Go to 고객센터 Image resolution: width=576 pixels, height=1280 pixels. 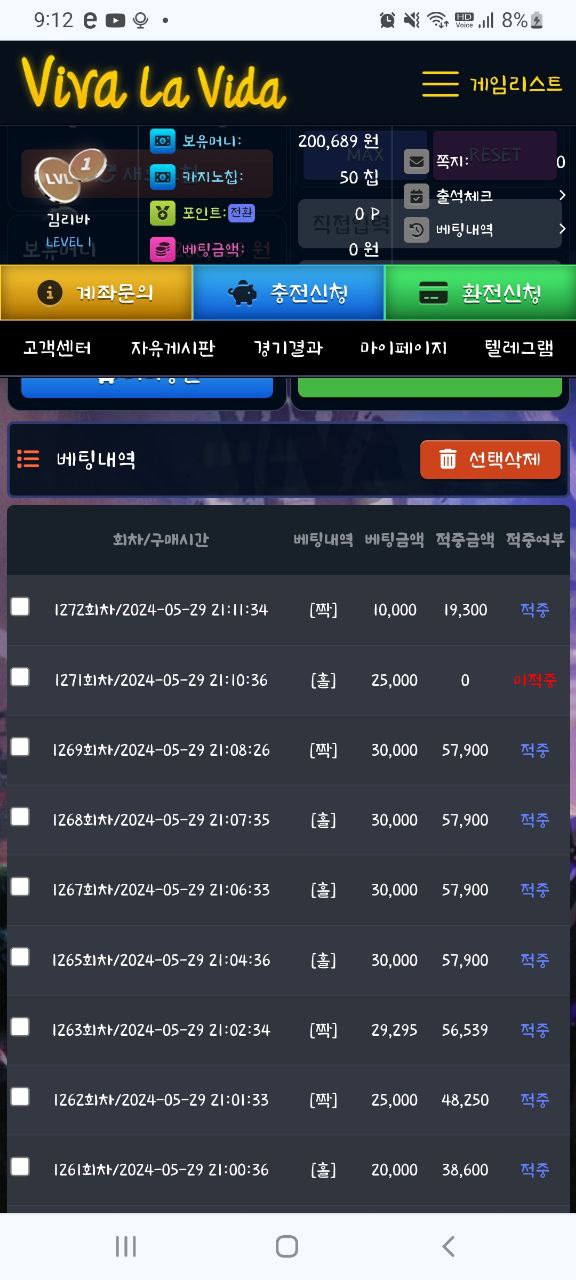[57, 348]
